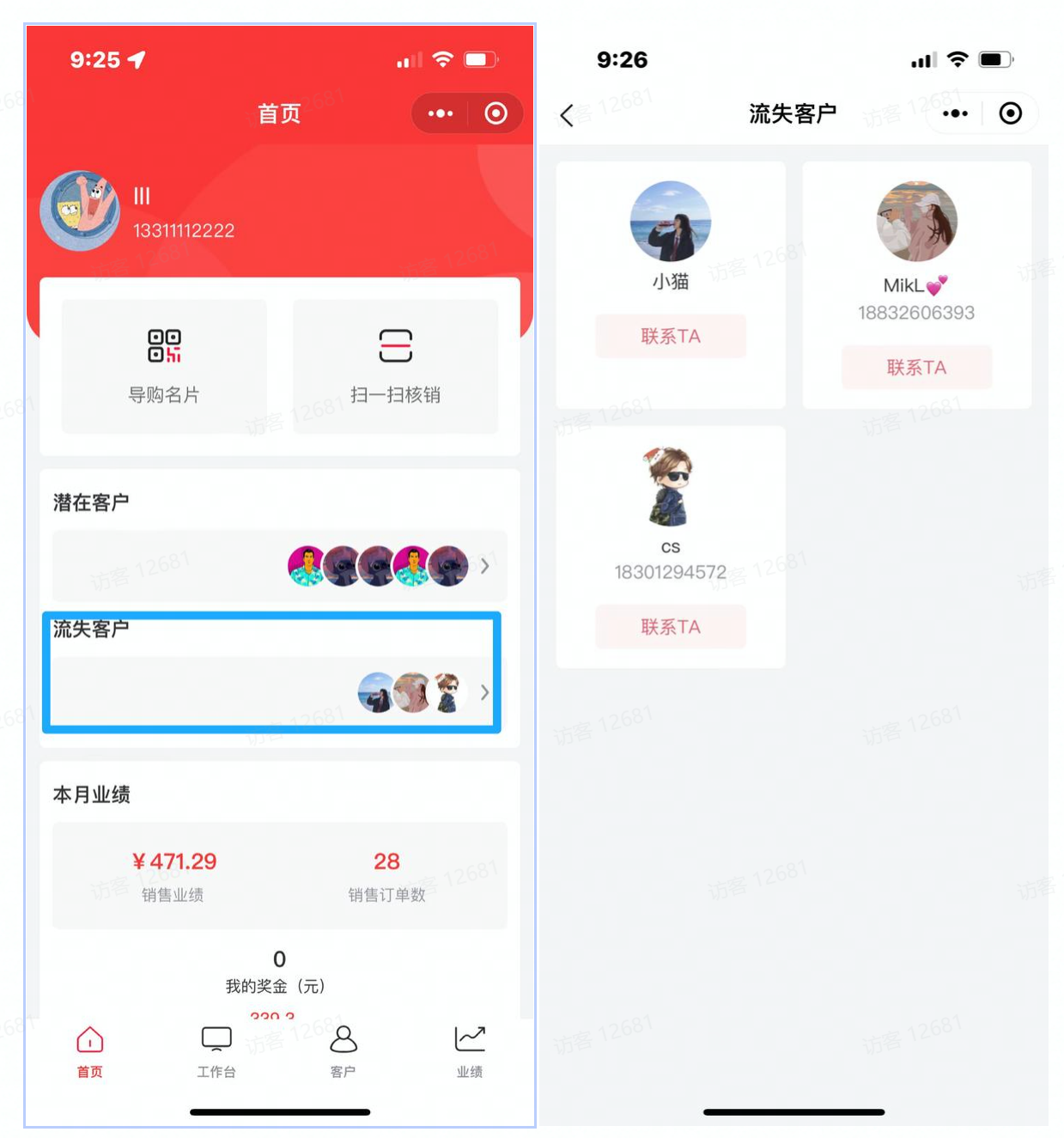Screen dimensions: 1064x1138
Task: Switch to the 工作台 tab
Action: (x=216, y=1051)
